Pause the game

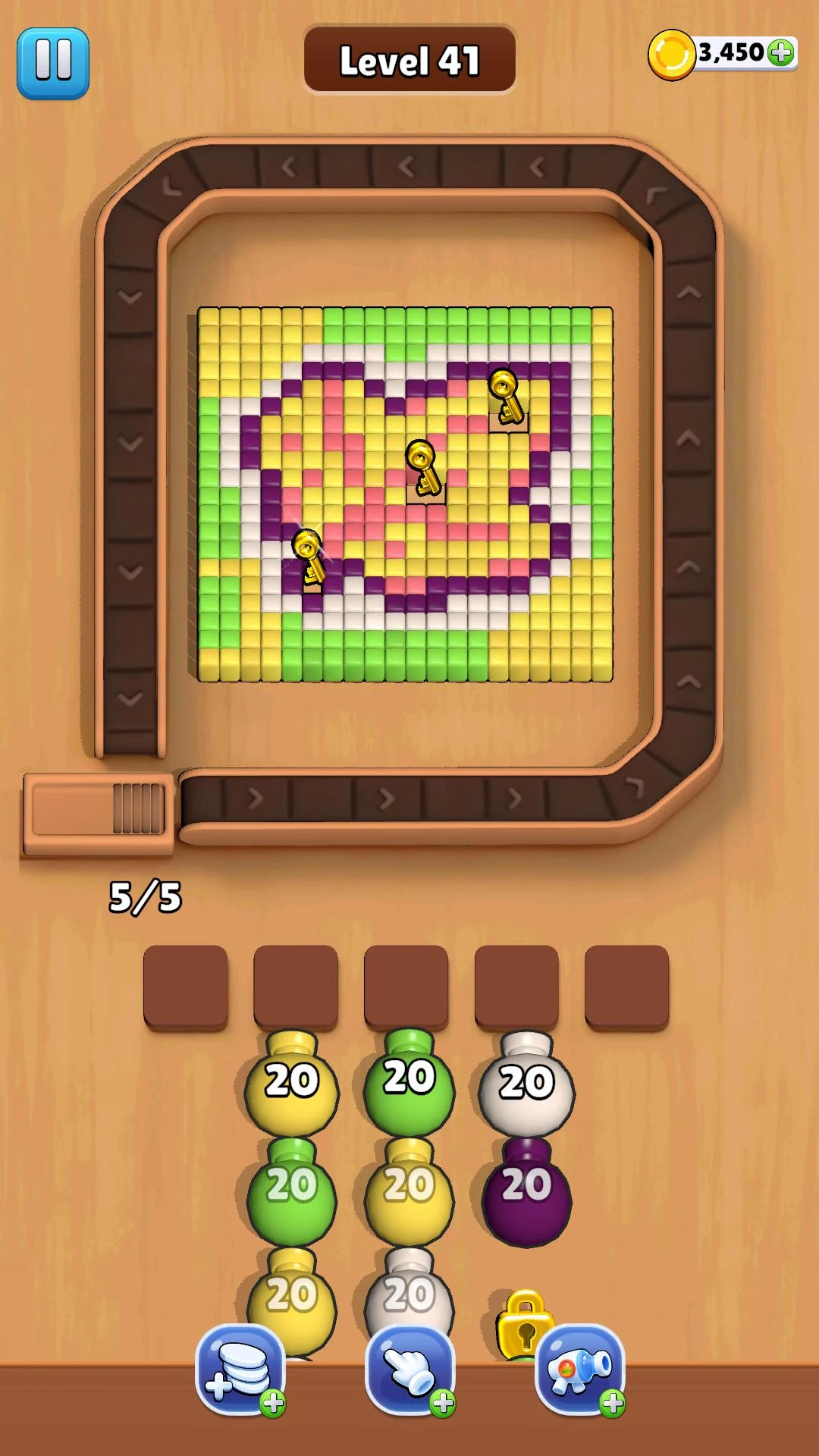click(x=53, y=64)
